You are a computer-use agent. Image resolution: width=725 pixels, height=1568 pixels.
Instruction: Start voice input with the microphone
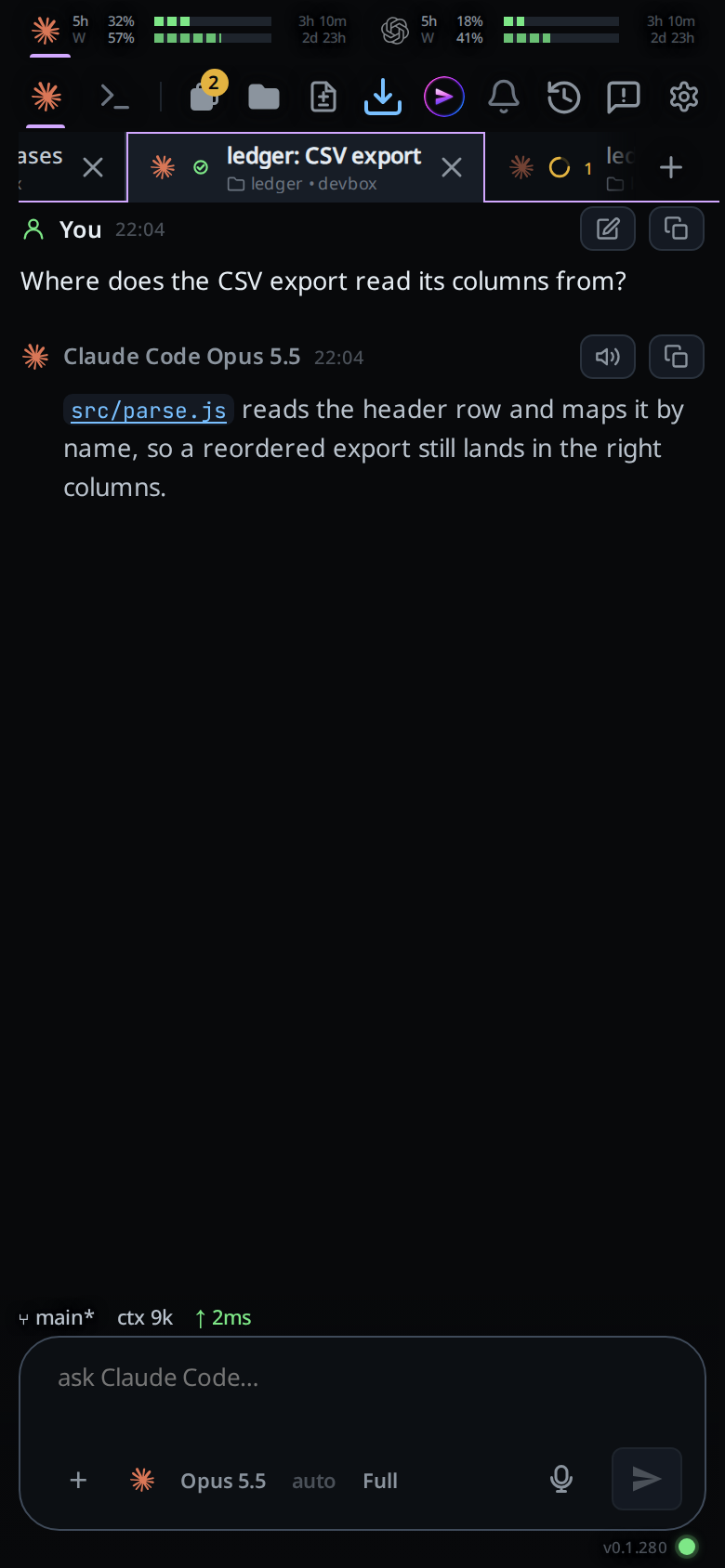click(x=561, y=1479)
